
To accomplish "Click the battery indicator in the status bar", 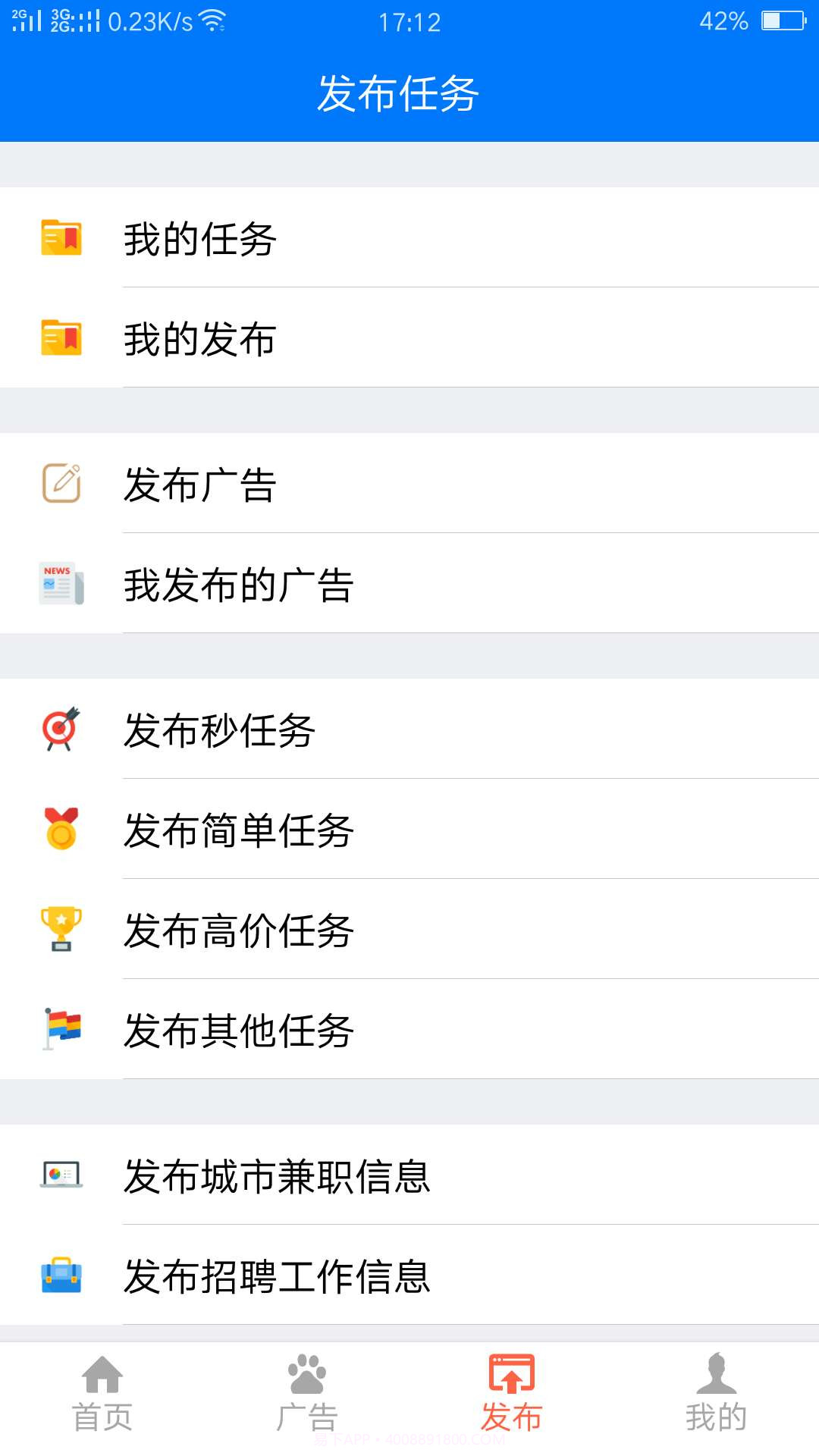I will pyautogui.click(x=785, y=21).
